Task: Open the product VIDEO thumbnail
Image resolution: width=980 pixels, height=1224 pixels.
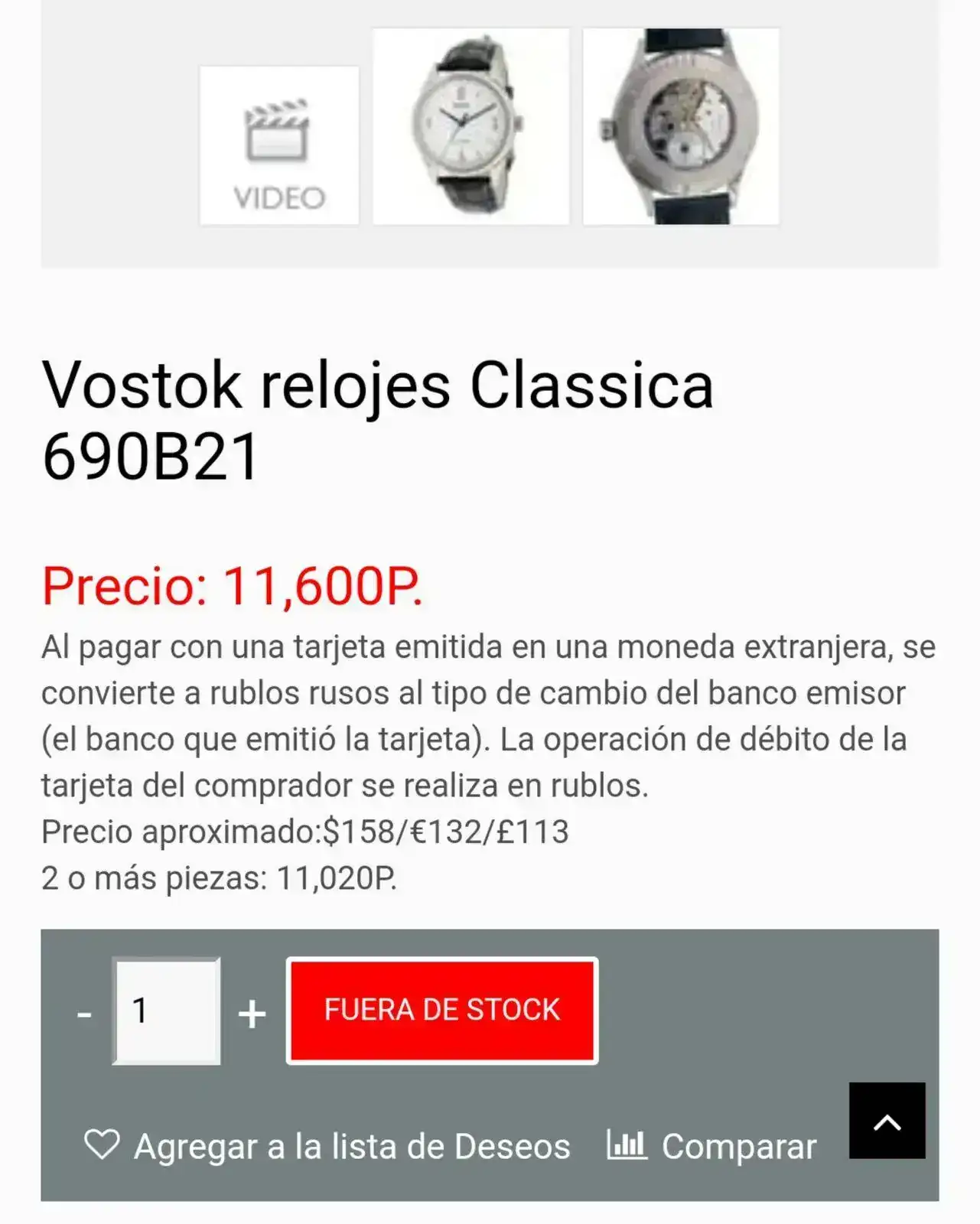Action: click(x=279, y=145)
